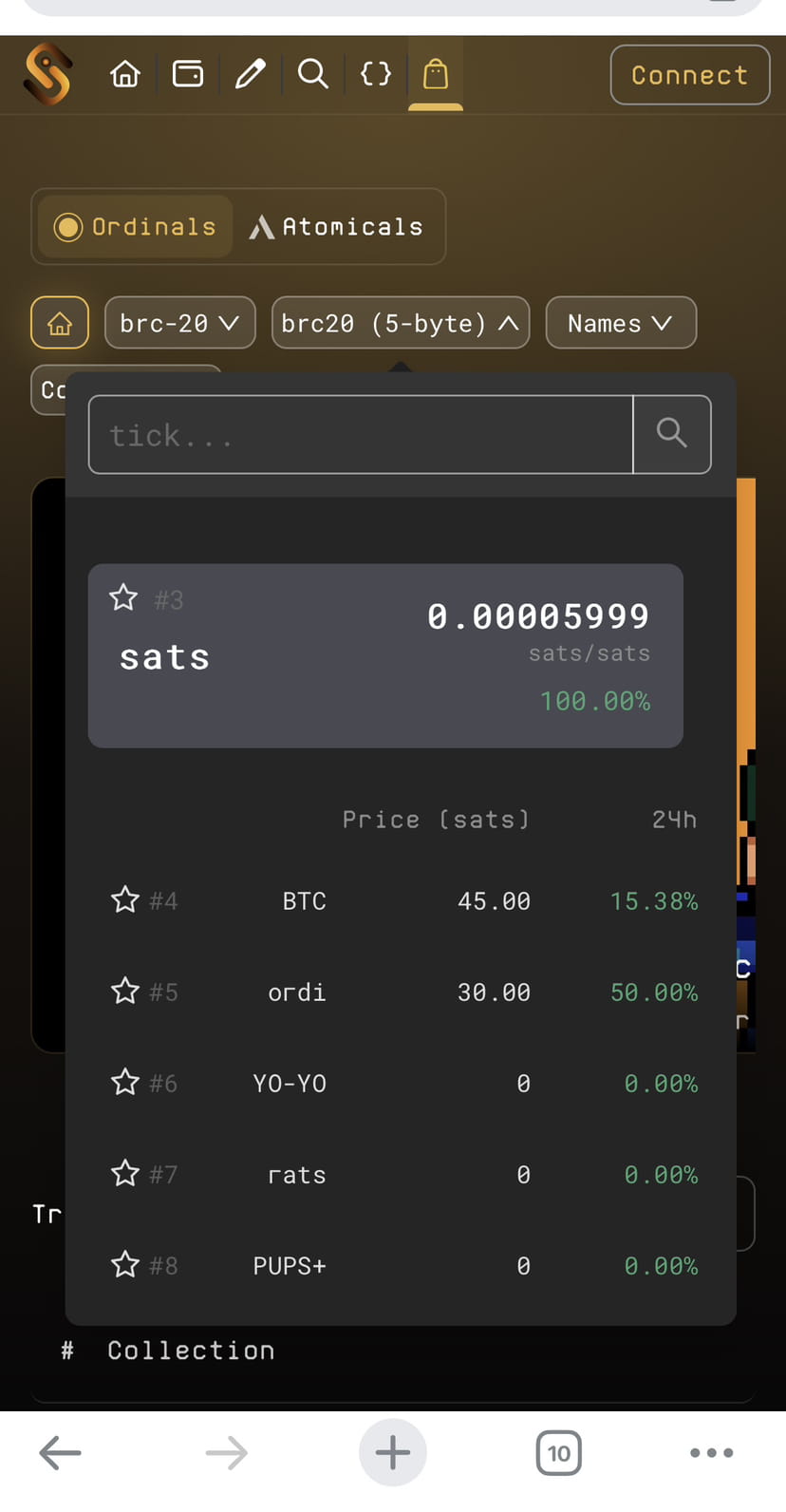Collapse the brc20 (5-byte) panel
The height and width of the screenshot is (1512, 786).
point(400,323)
